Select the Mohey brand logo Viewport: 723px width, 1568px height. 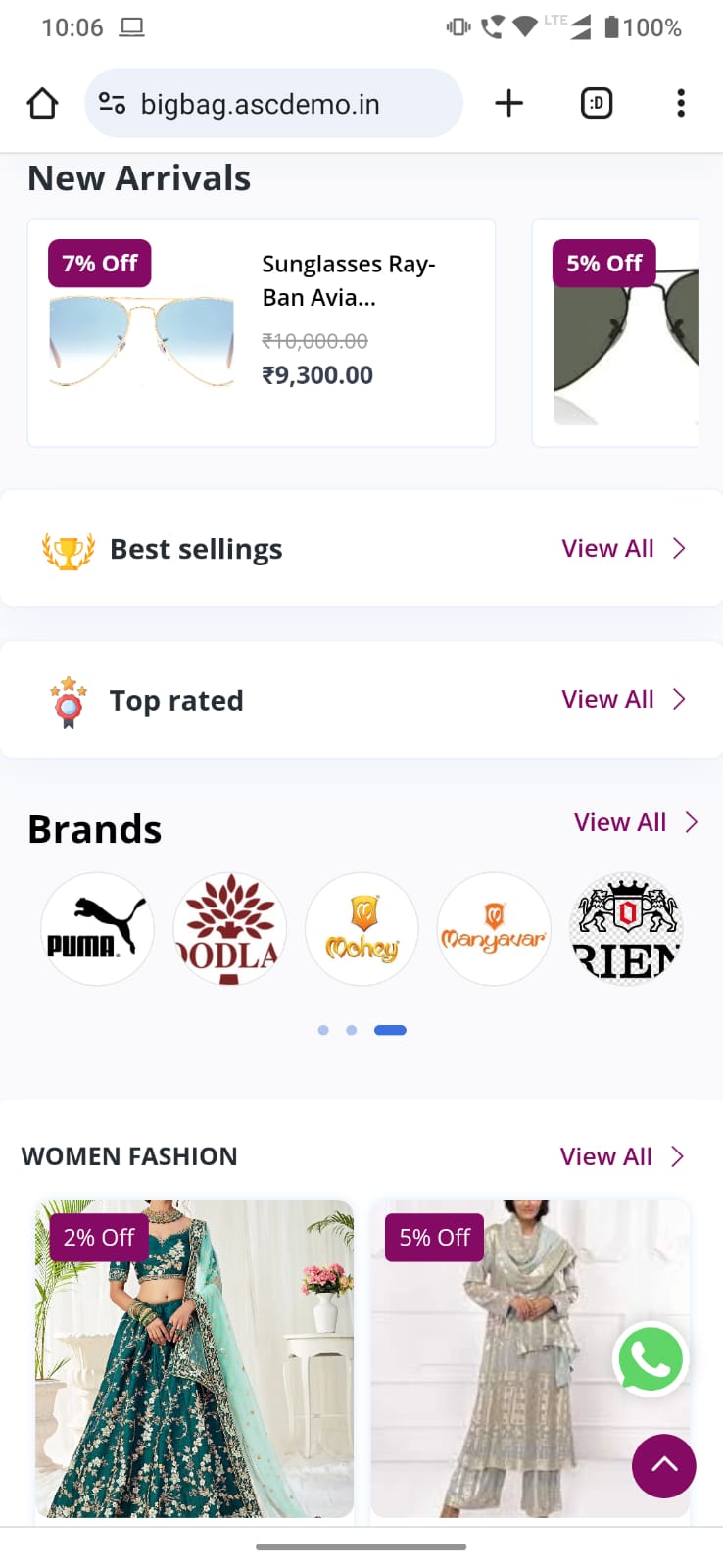(x=361, y=929)
